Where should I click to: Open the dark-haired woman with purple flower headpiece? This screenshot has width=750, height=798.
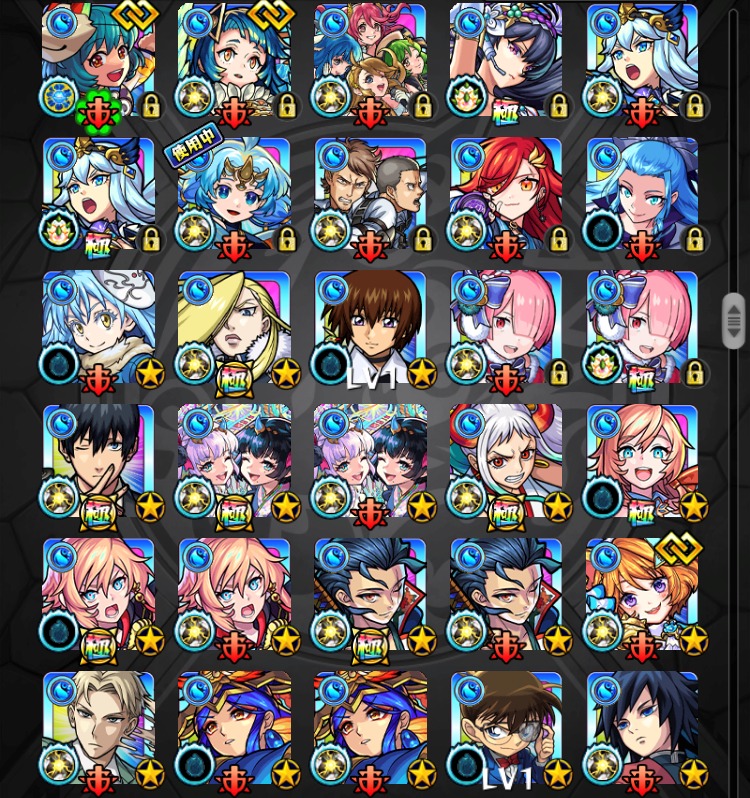(x=506, y=60)
